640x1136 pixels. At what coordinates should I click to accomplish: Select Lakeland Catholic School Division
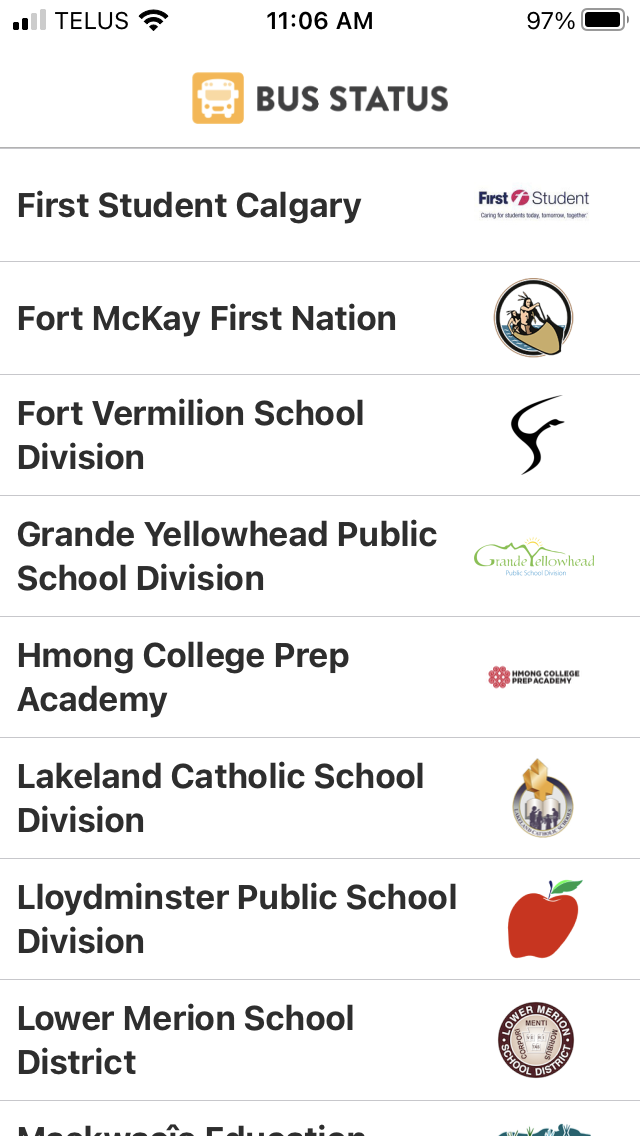click(x=320, y=798)
